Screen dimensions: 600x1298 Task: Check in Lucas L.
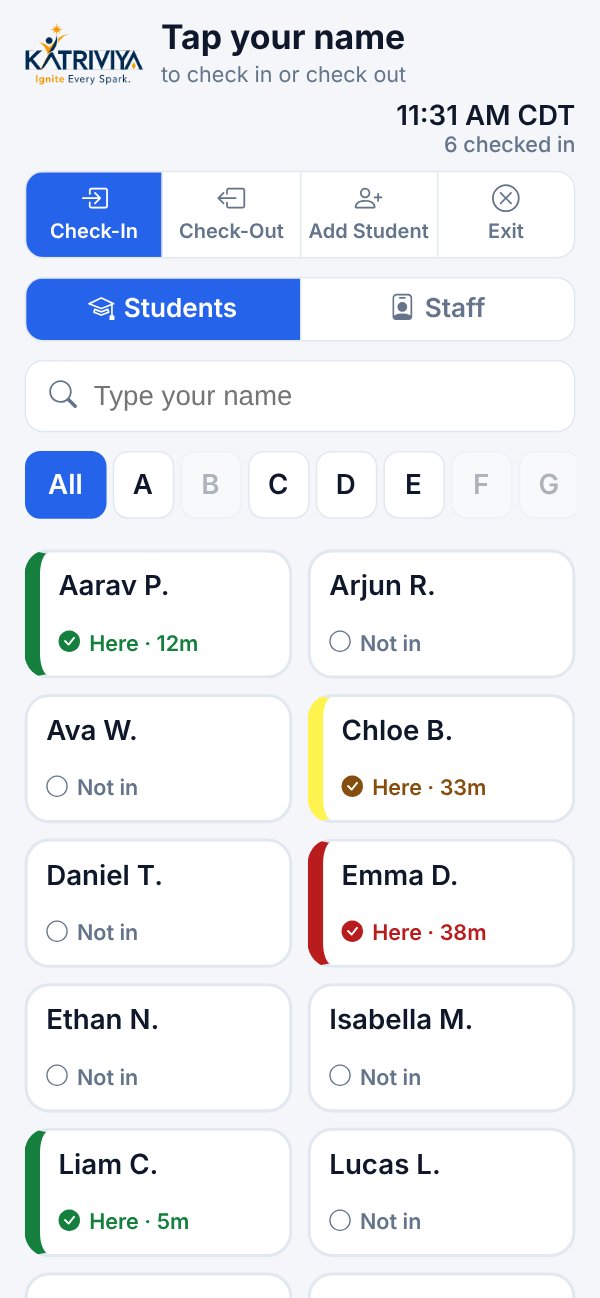tap(441, 1192)
